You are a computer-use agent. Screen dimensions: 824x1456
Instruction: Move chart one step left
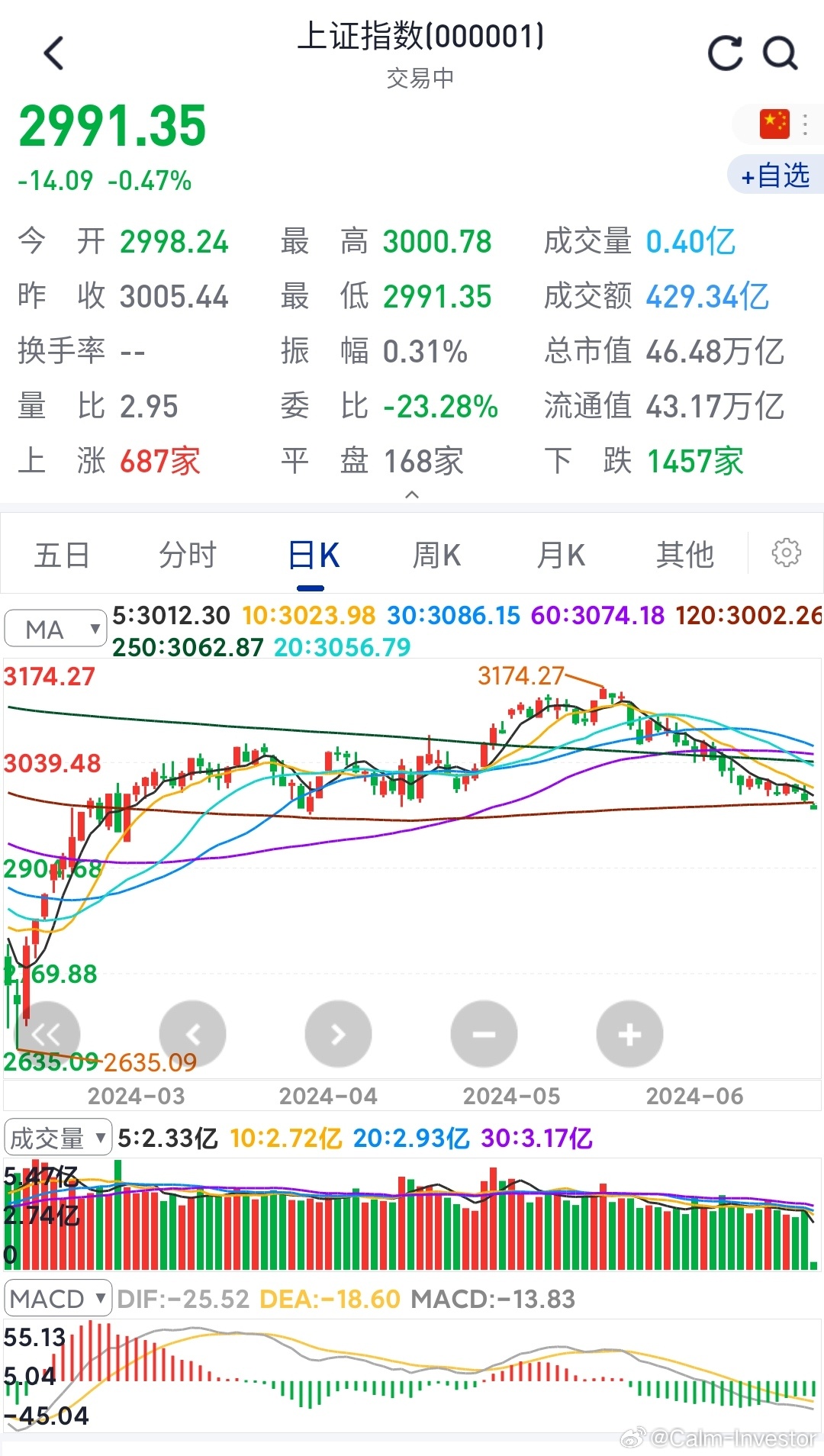(192, 1034)
